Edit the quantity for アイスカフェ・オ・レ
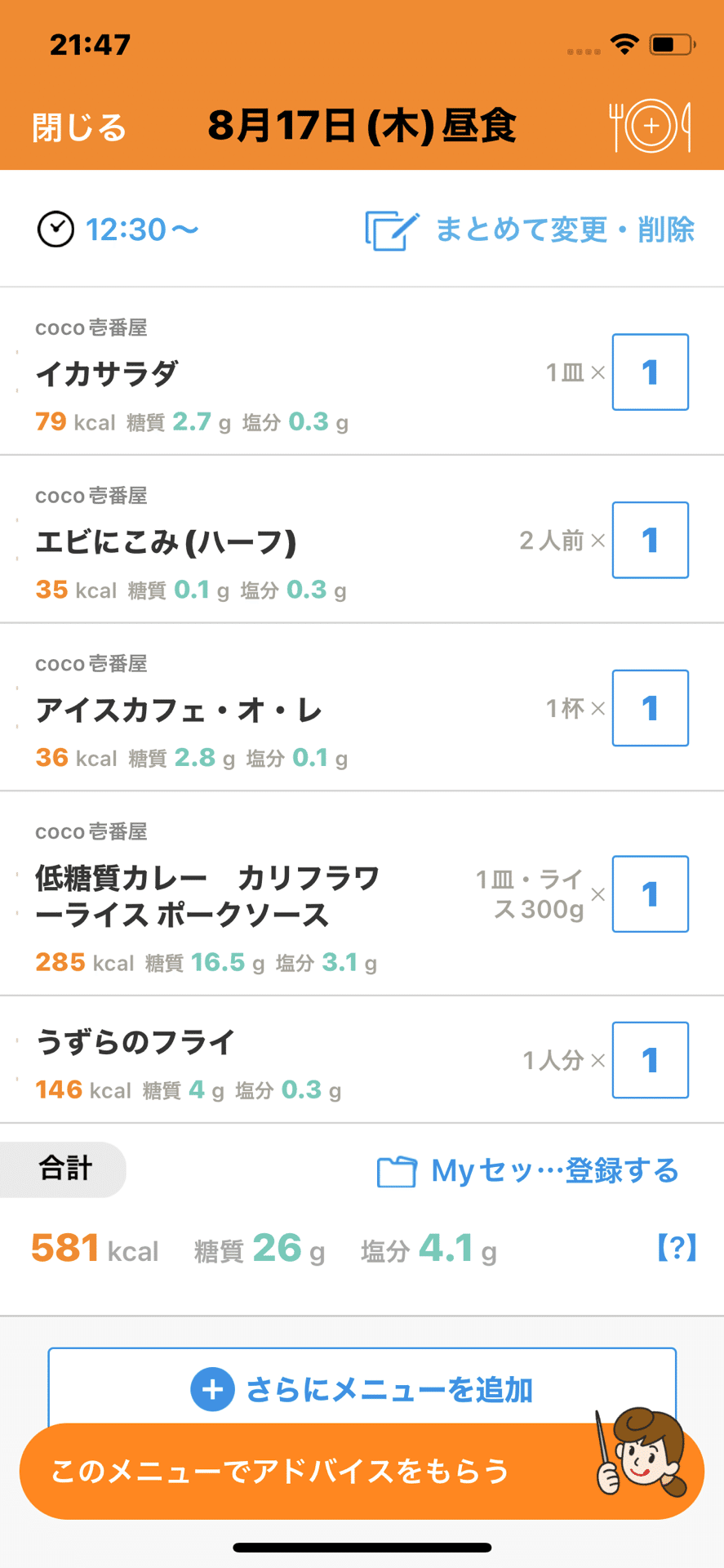Image resolution: width=724 pixels, height=1568 pixels. pos(651,708)
